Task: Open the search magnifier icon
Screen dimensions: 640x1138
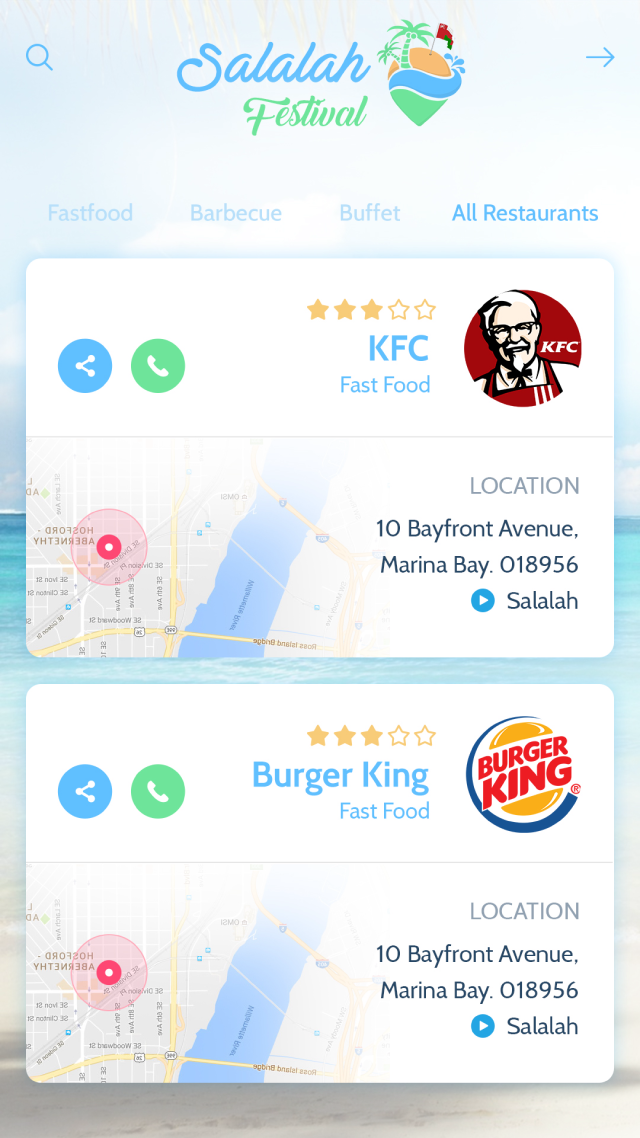Action: coord(39,57)
